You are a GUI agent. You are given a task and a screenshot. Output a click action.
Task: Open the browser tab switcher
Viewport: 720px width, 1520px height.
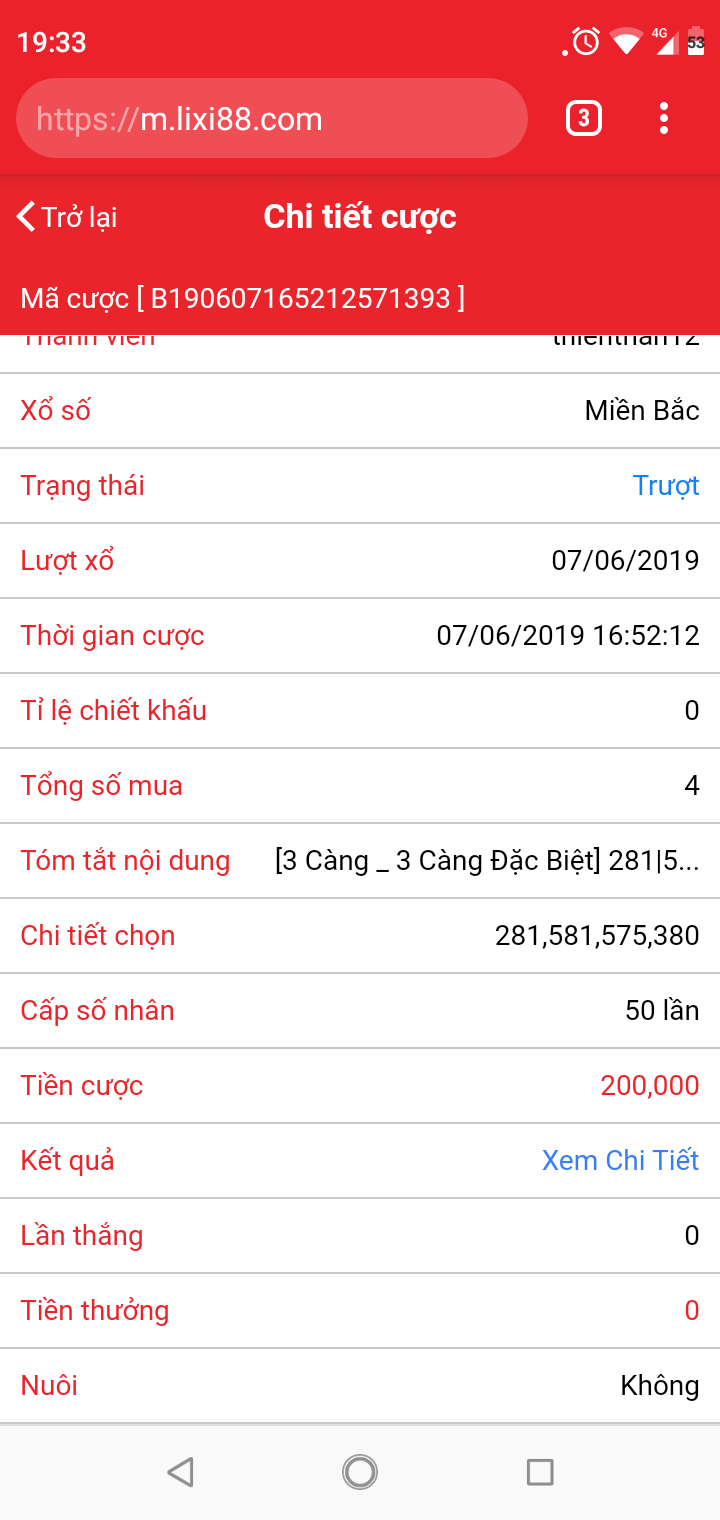[584, 119]
